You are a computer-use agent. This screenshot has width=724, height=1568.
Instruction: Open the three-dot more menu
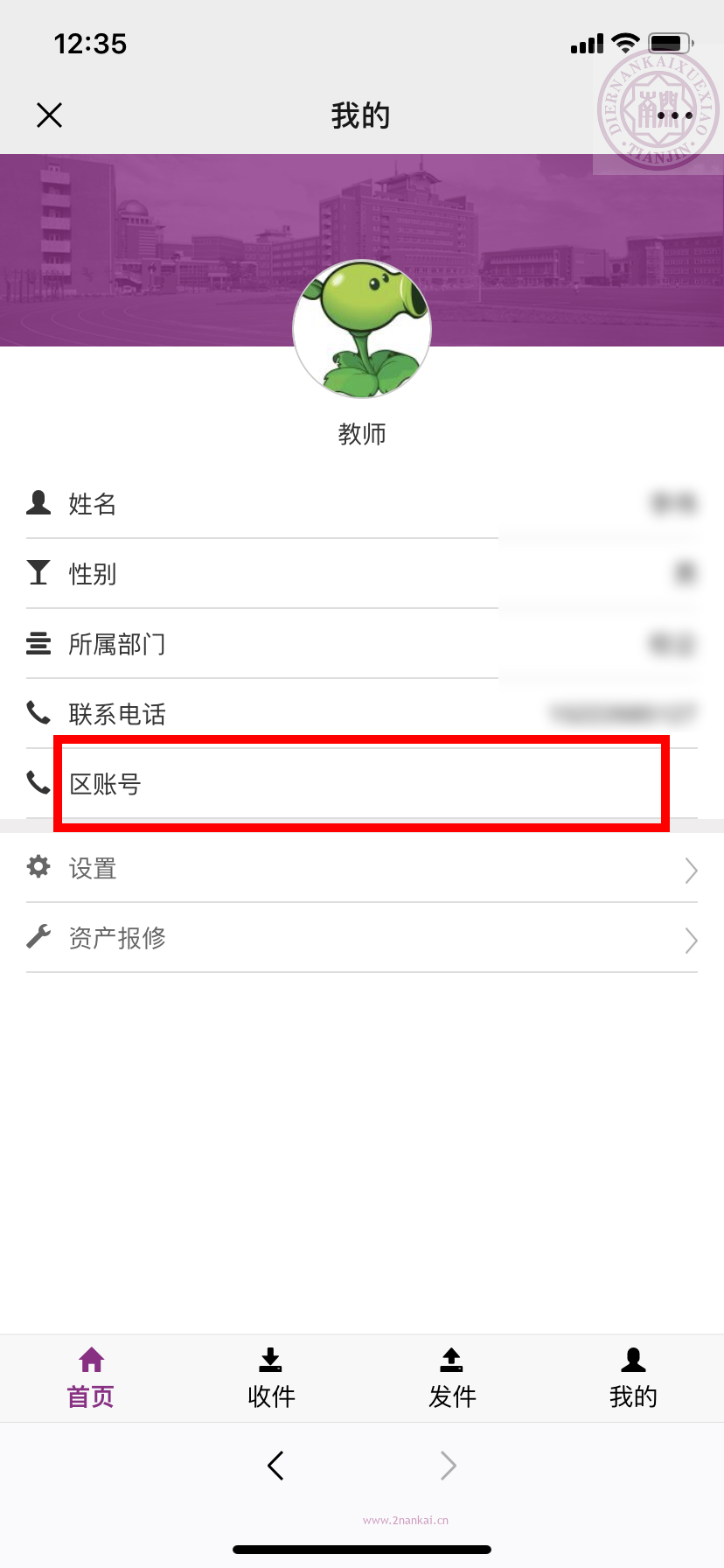(x=674, y=115)
